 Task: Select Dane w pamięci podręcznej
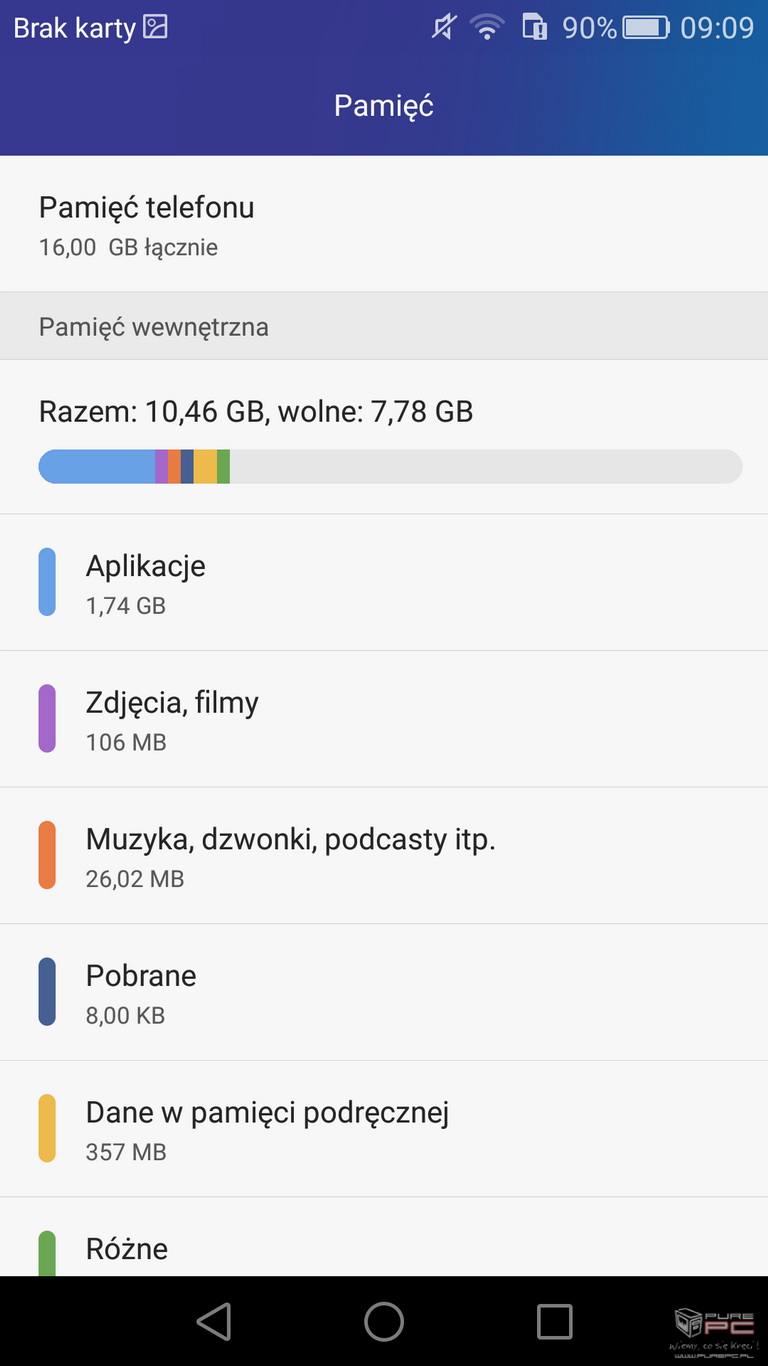[384, 1129]
